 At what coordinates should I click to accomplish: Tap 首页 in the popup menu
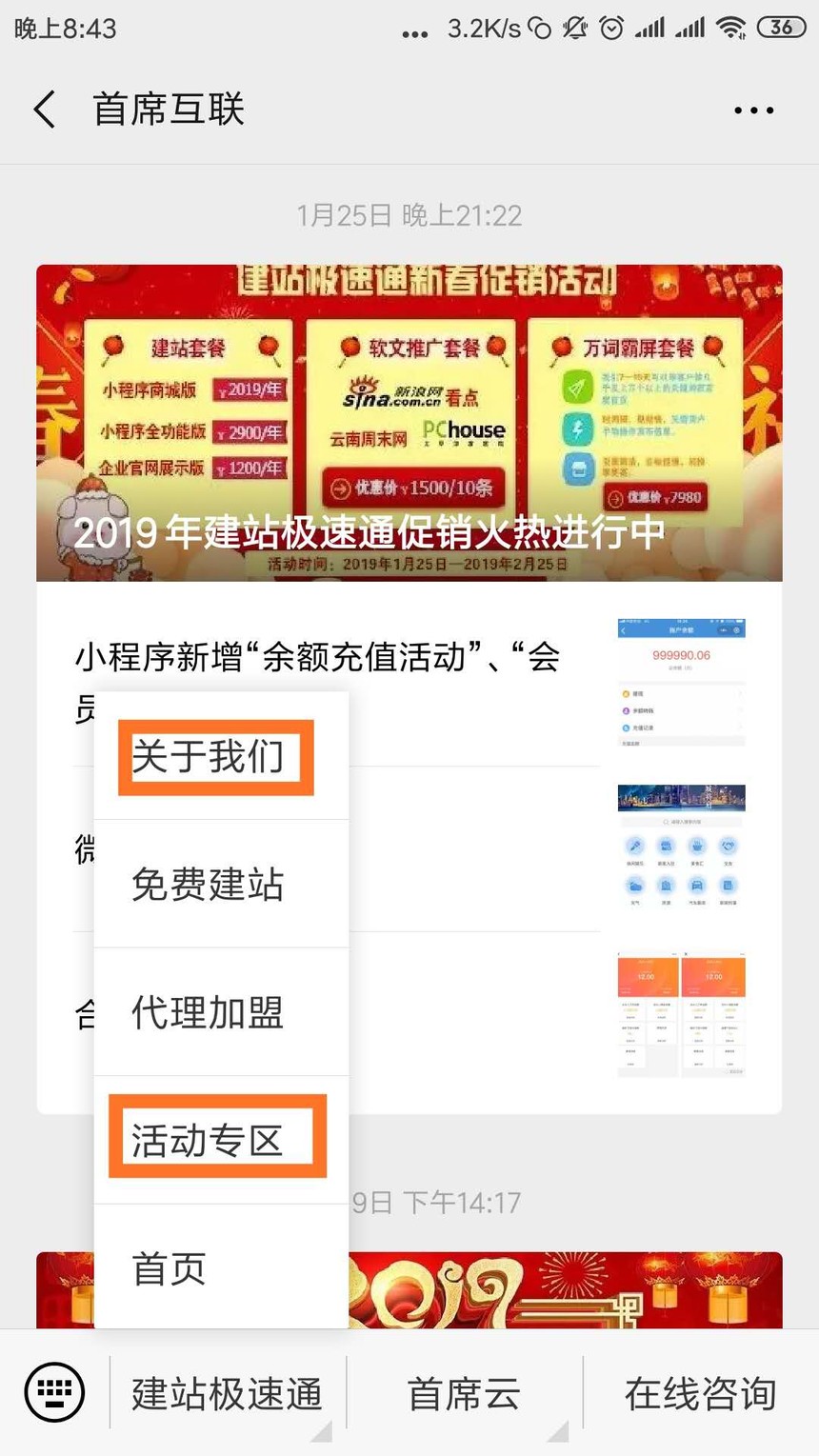pos(171,1268)
